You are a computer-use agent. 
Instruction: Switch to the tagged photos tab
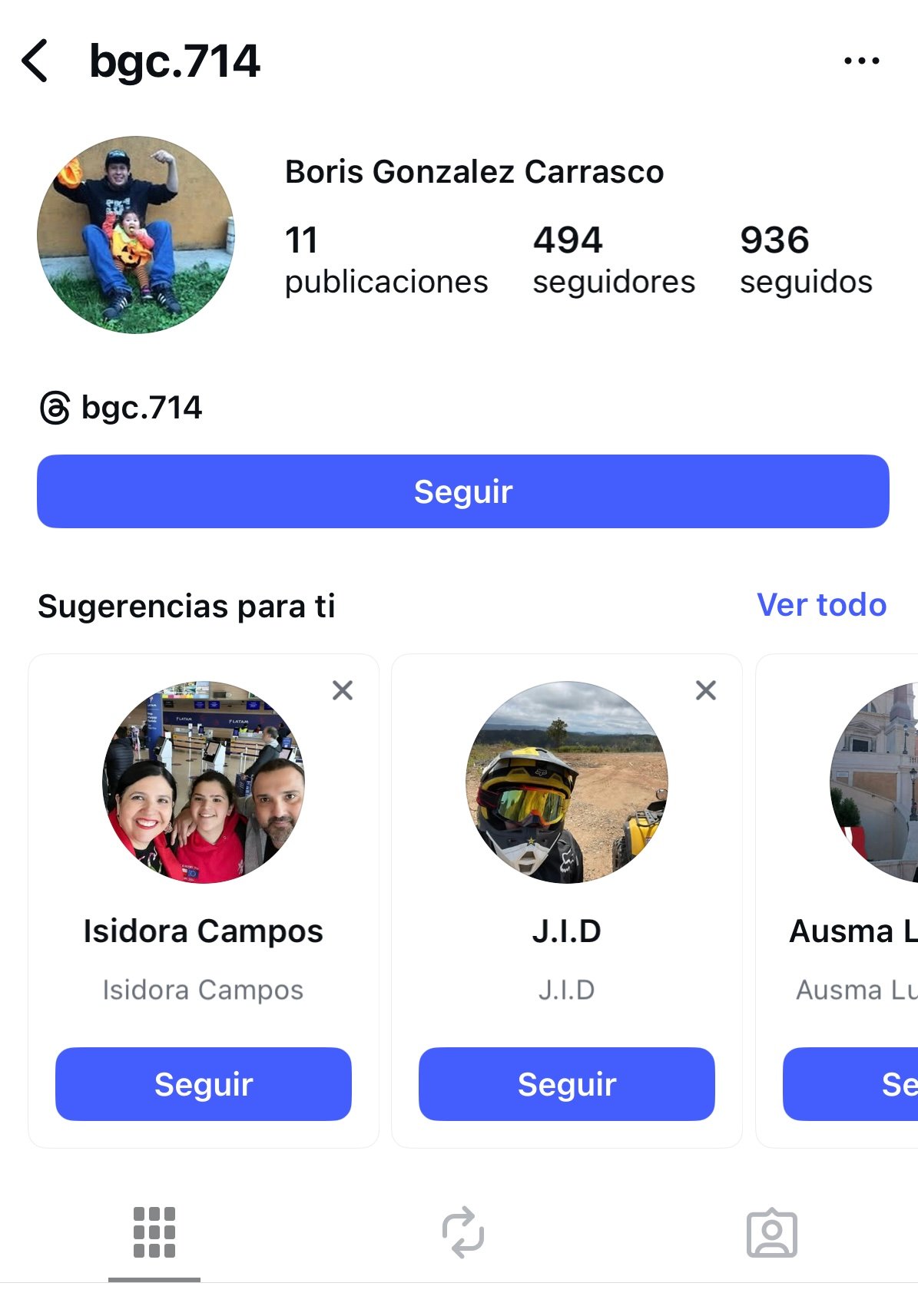coord(771,1234)
